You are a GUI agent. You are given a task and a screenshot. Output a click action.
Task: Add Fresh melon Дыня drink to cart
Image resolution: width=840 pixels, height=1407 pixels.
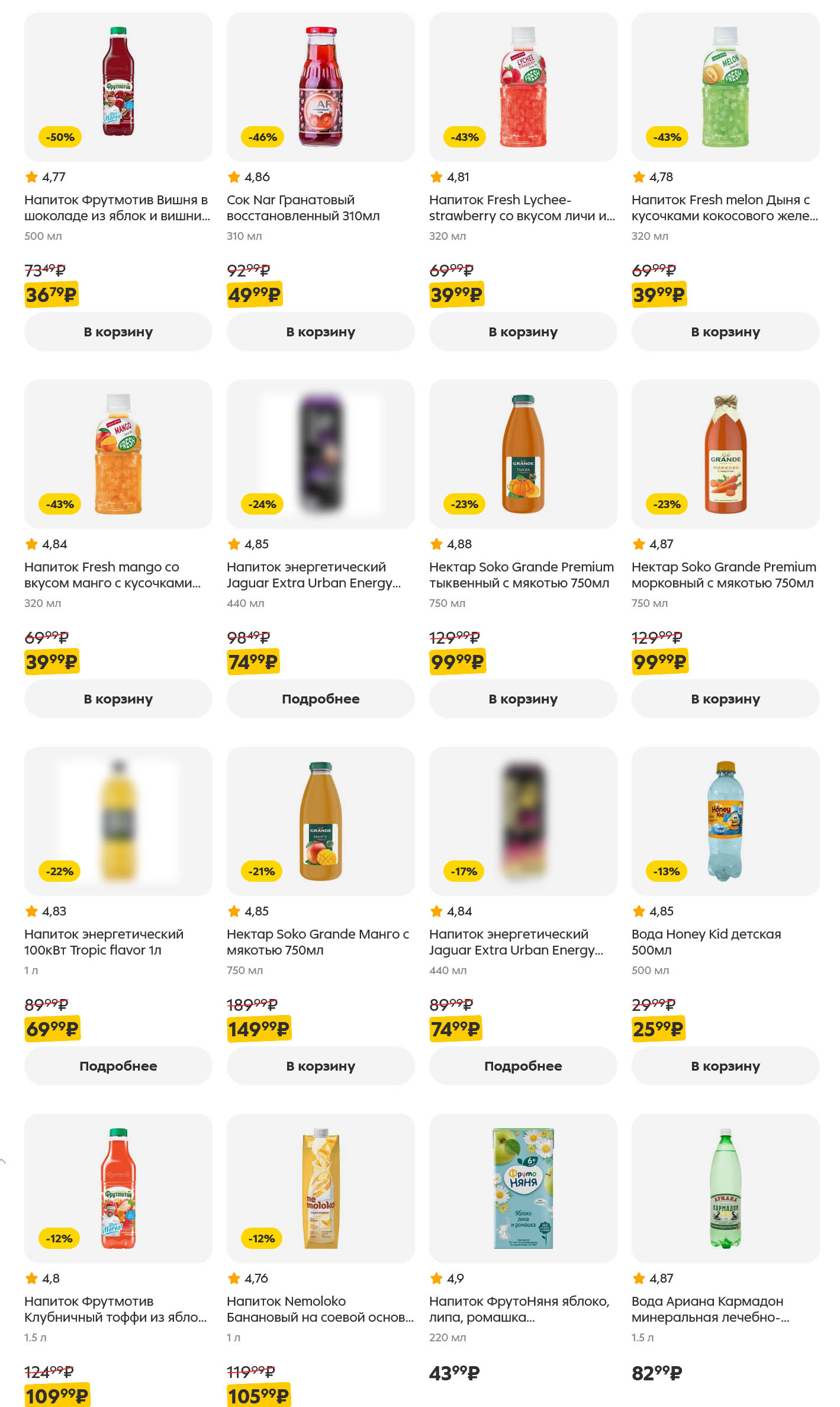725,332
